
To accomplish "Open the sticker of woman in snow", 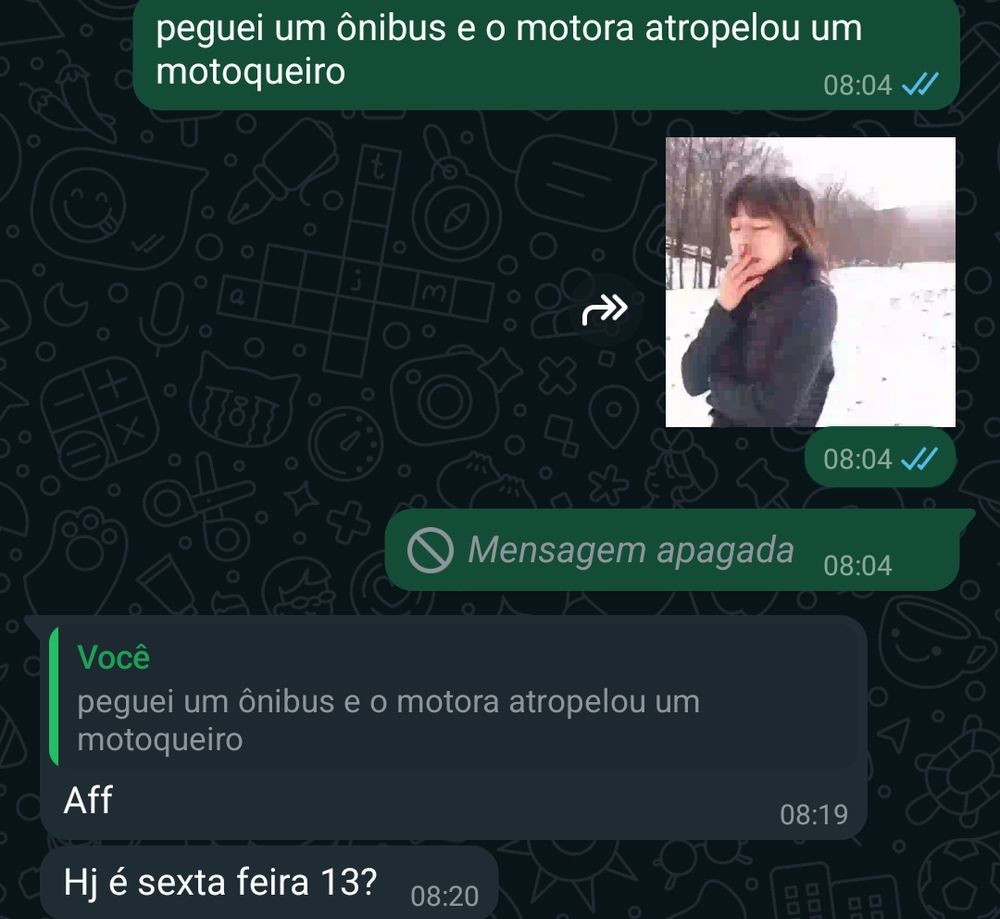I will click(x=810, y=282).
